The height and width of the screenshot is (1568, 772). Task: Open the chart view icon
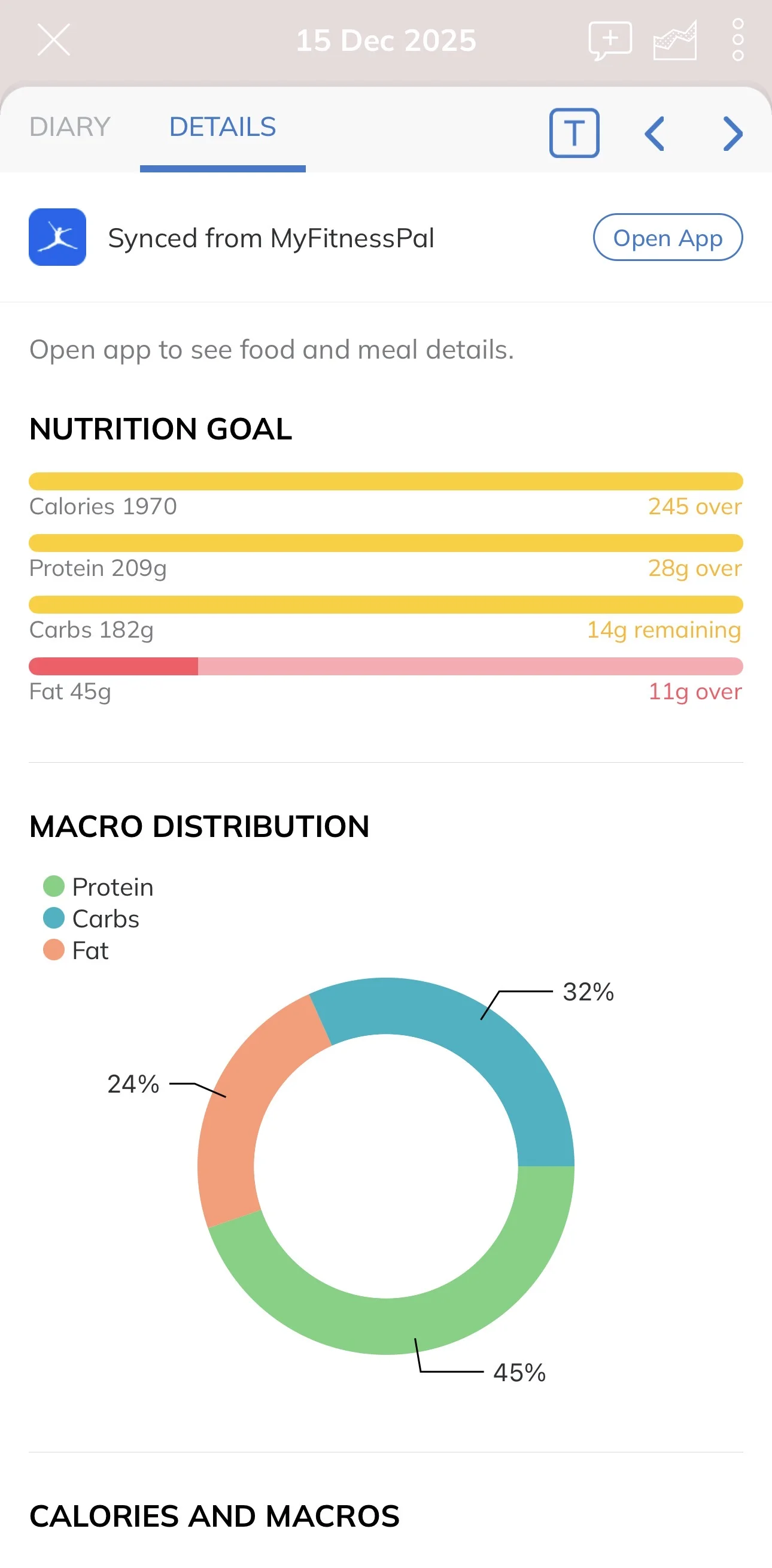tap(674, 41)
